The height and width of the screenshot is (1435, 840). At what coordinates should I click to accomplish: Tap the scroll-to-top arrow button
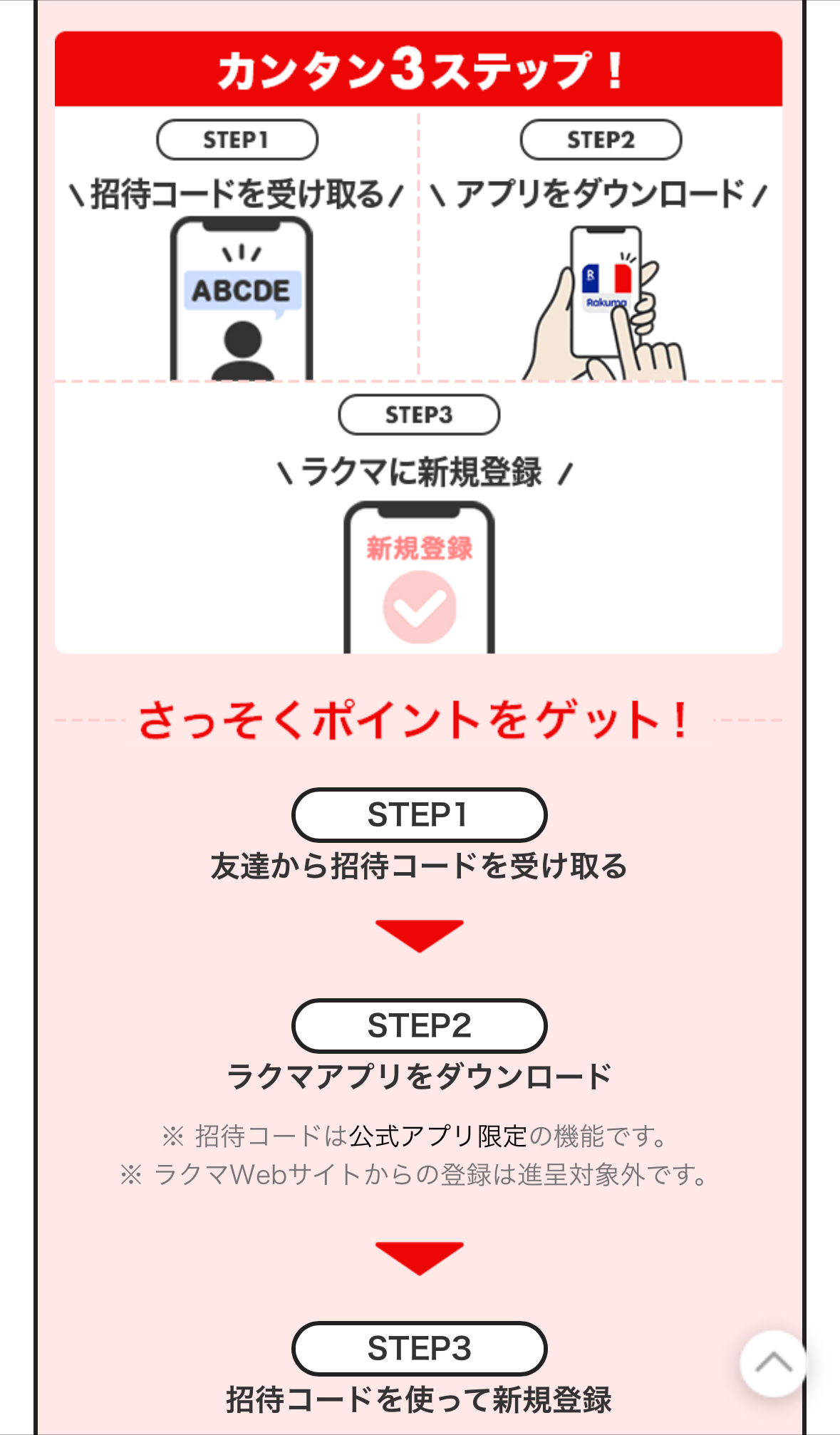773,1363
